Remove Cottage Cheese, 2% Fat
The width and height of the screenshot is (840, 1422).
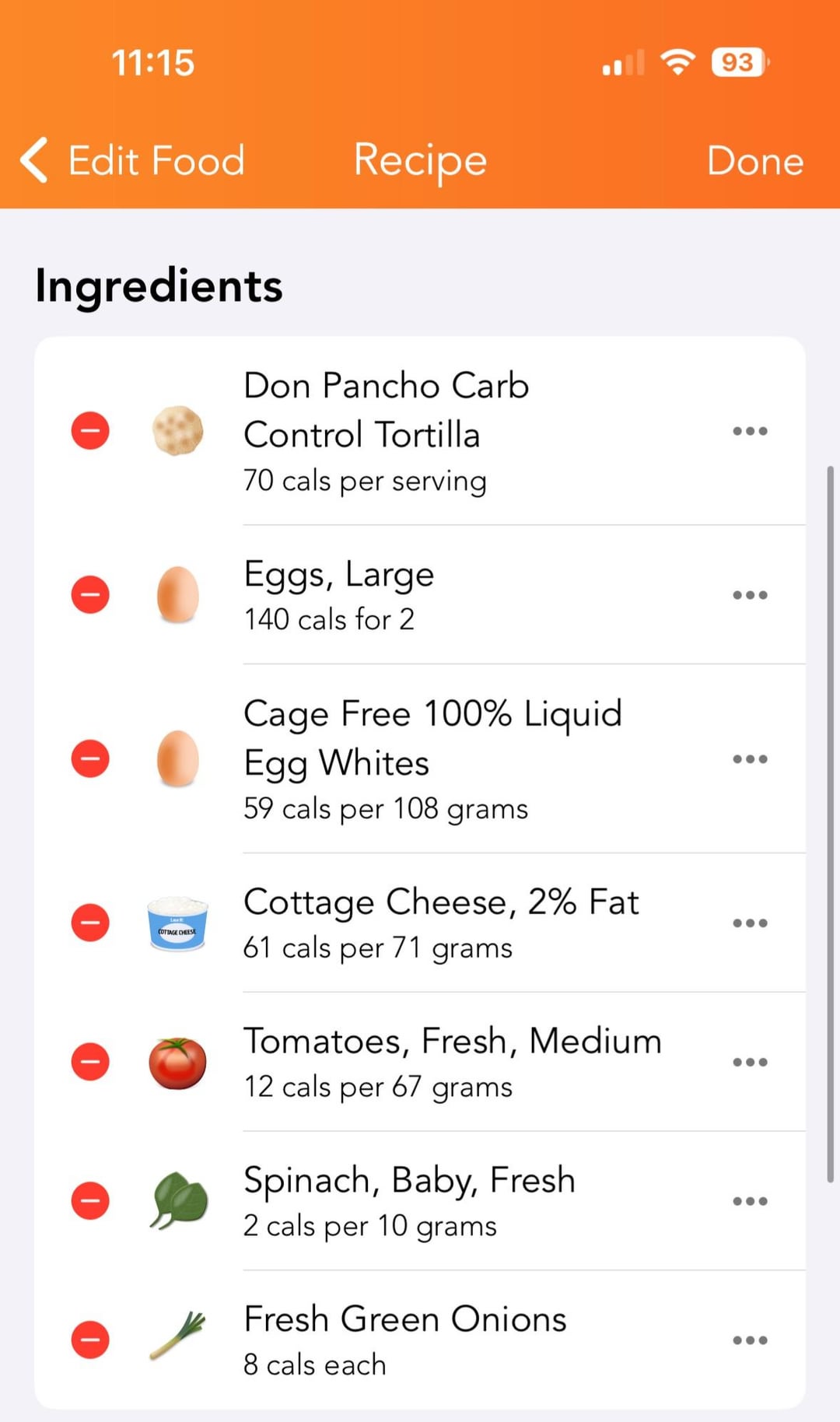click(90, 923)
